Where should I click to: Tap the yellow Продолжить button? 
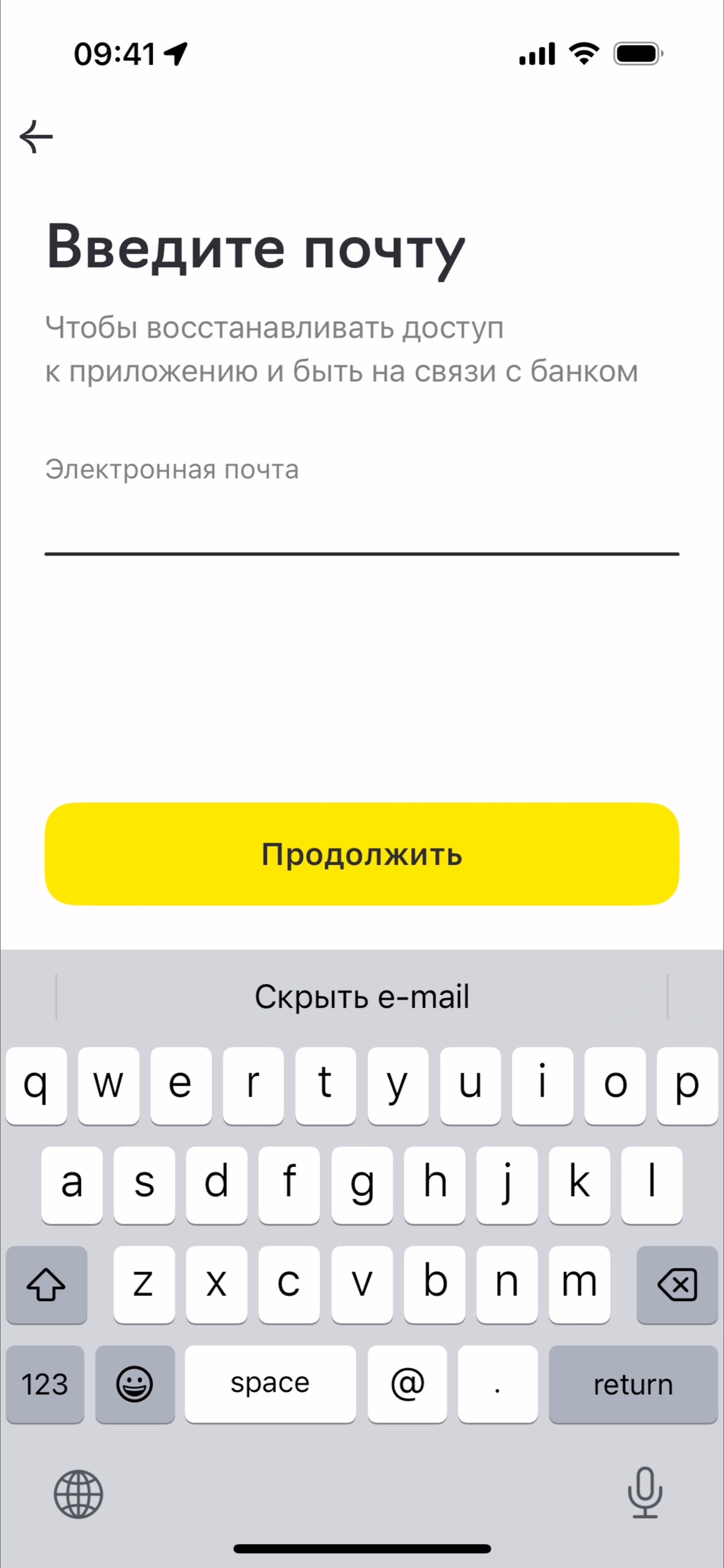point(361,853)
